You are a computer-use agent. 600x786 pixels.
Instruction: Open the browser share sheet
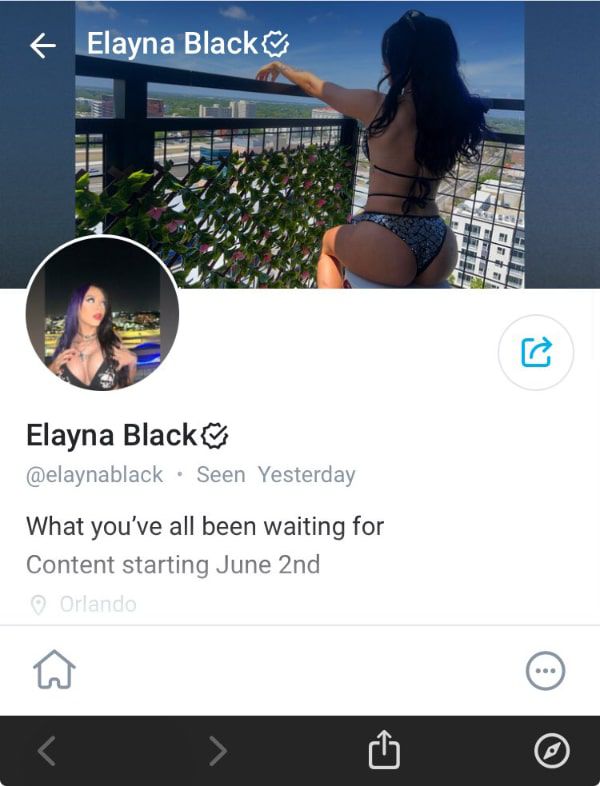tap(384, 750)
